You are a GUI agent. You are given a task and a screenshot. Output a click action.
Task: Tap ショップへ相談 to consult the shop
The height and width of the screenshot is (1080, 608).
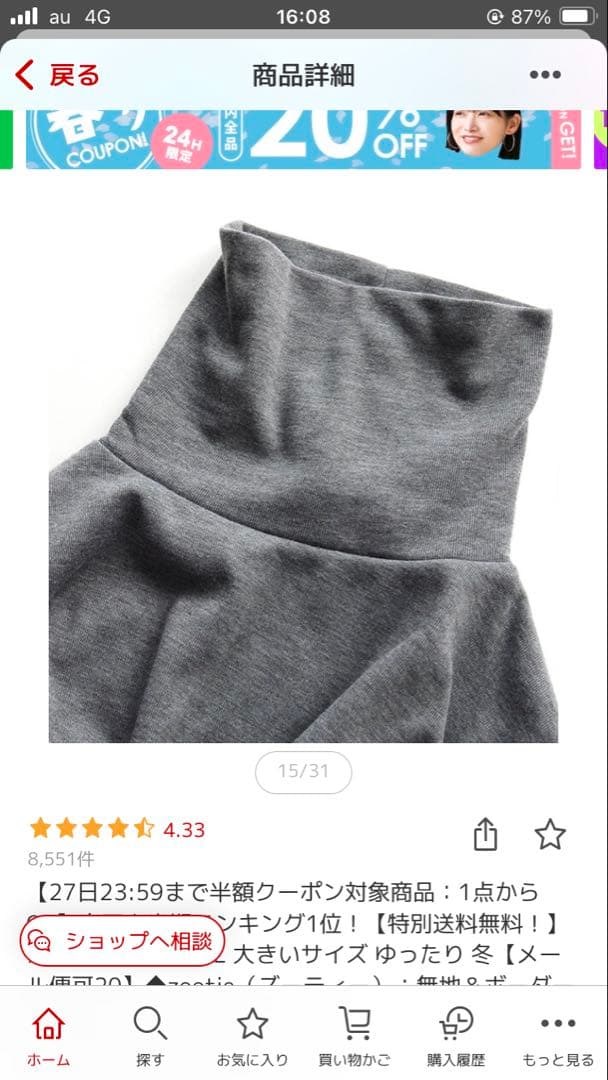[x=122, y=940]
